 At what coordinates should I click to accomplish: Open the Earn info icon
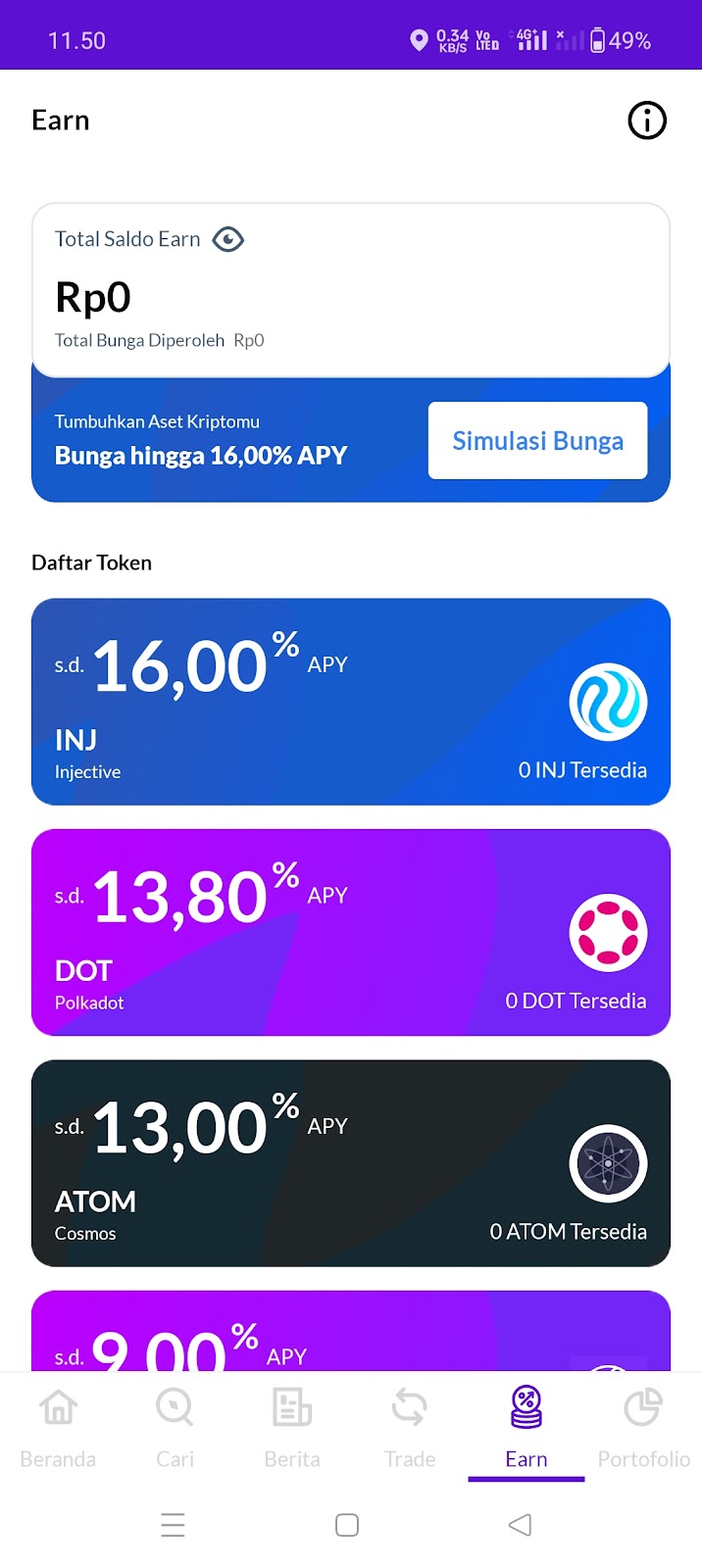pyautogui.click(x=647, y=121)
